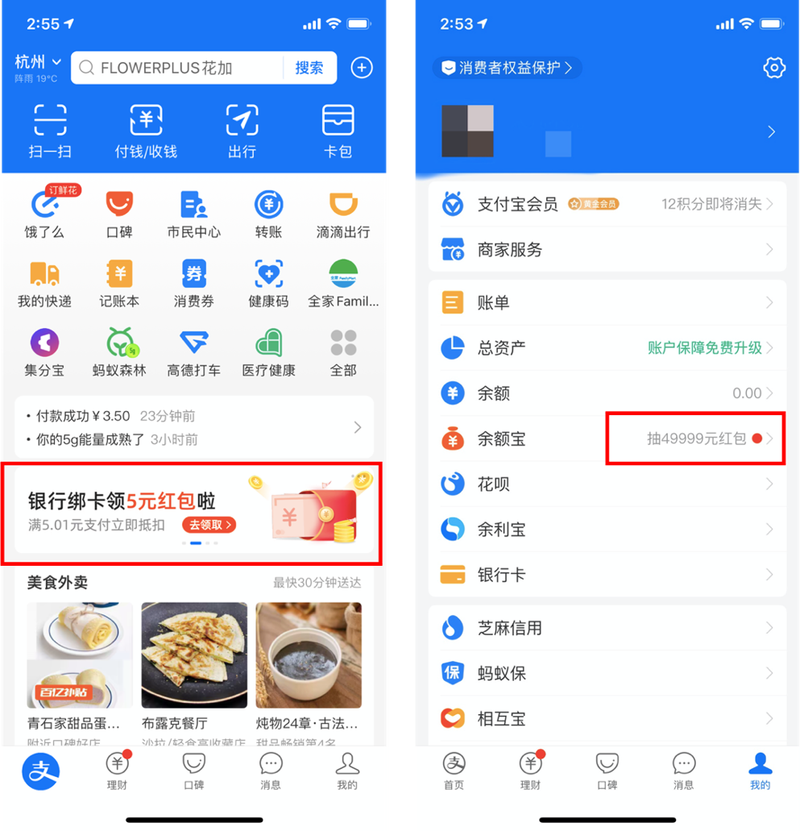
Task: Open 付钱/收钱
Action: pos(146,131)
